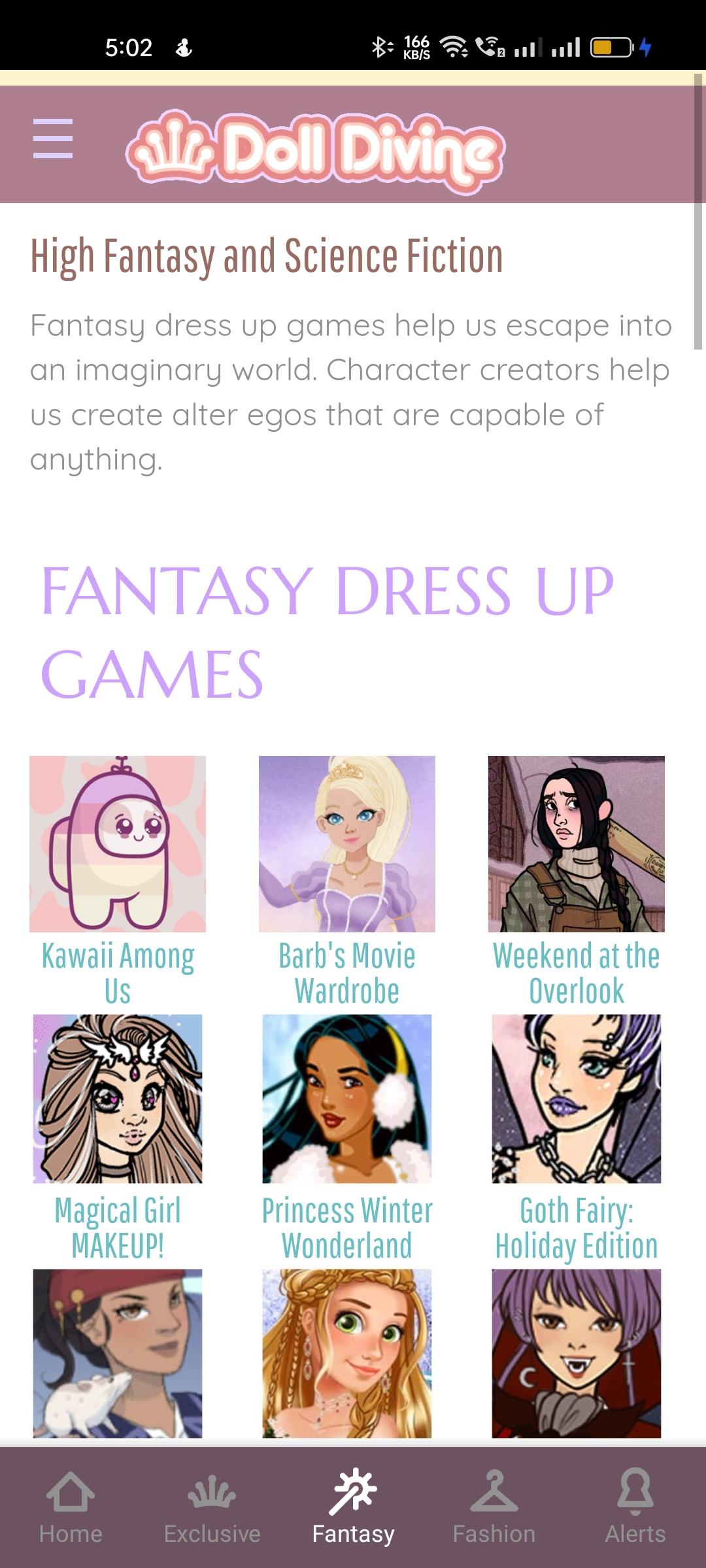
Task: Go to the Fashion tab
Action: (x=494, y=1506)
